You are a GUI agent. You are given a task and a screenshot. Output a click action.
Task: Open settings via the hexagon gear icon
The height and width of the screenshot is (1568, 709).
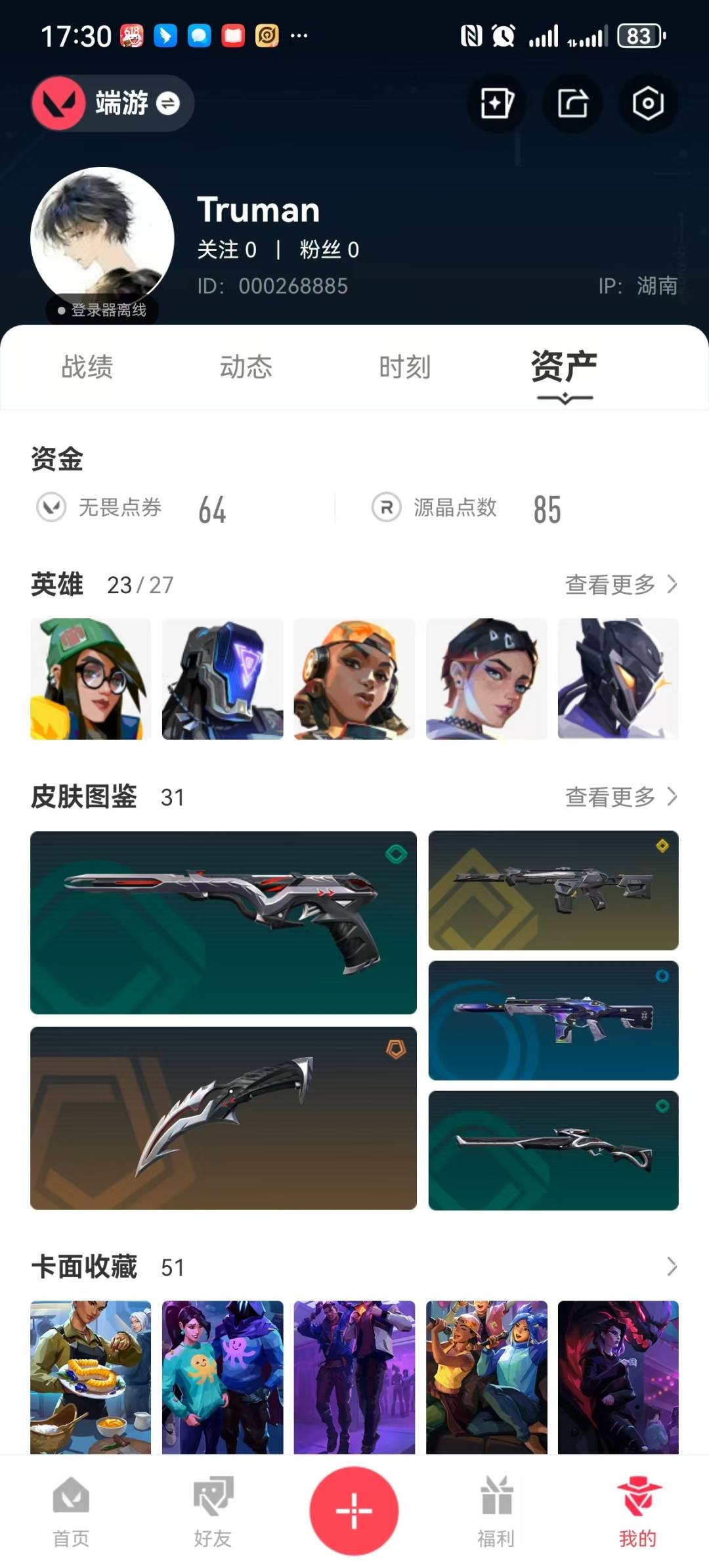648,103
